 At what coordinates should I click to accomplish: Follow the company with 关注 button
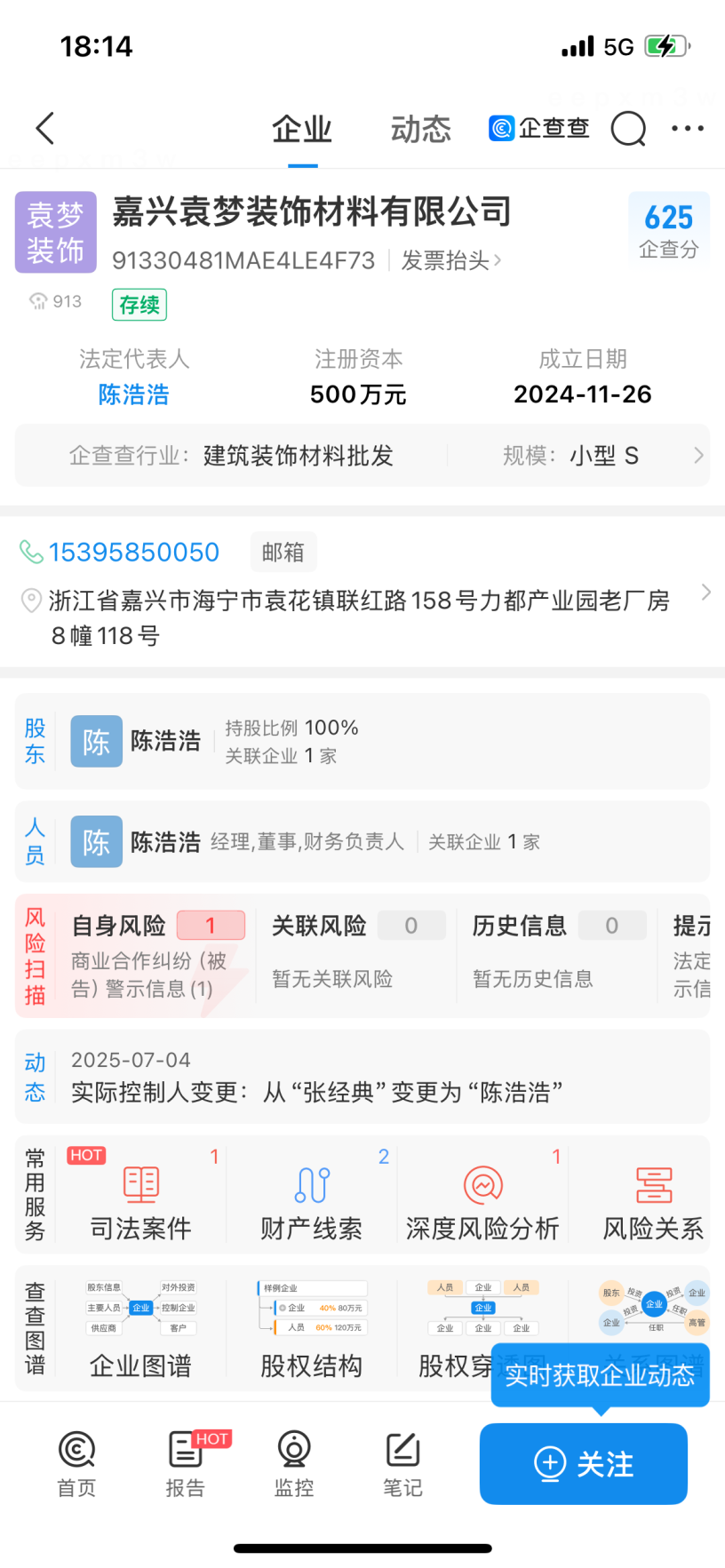click(x=583, y=1463)
